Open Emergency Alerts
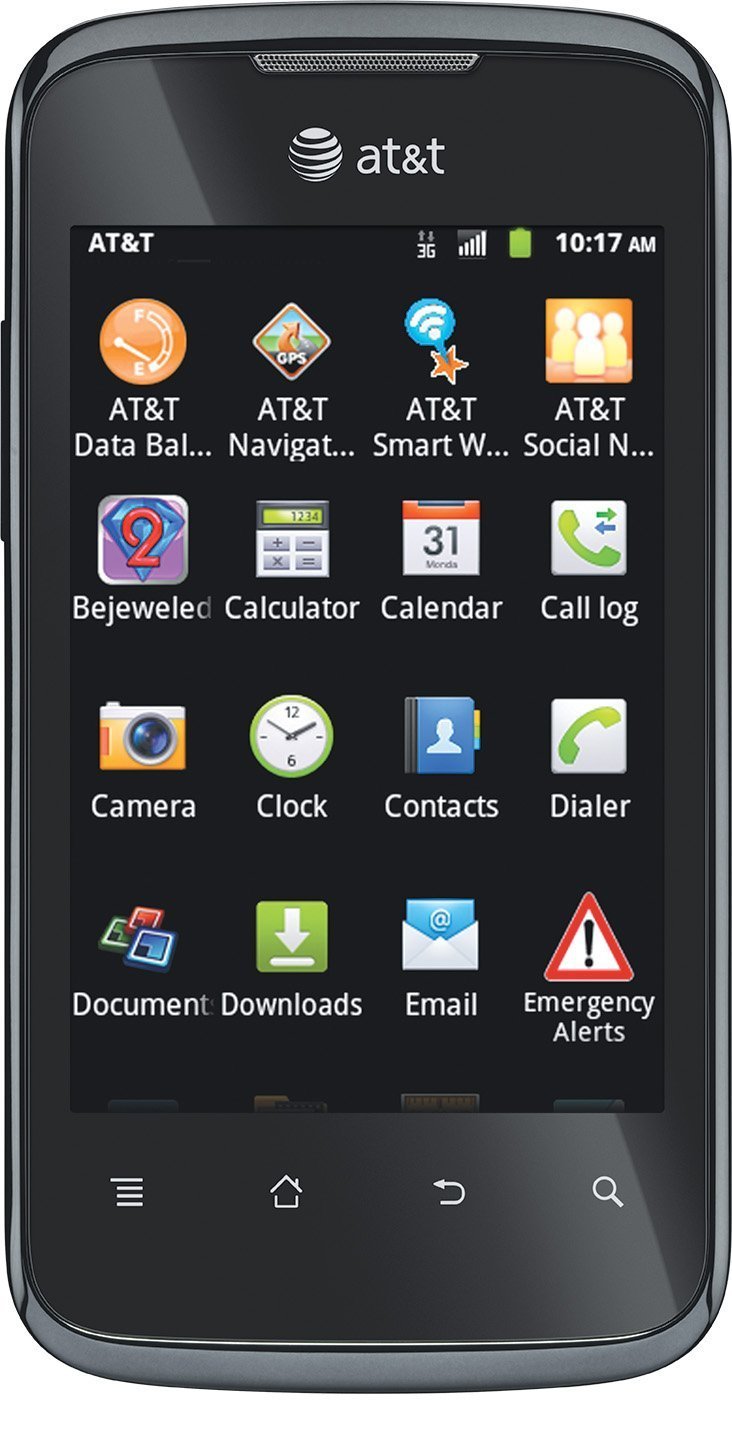The width and height of the screenshot is (732, 1438). 590,938
